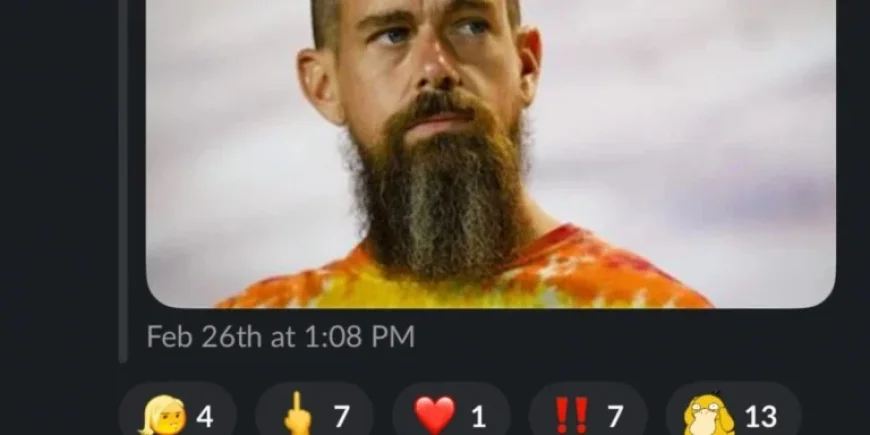Tap the double exclamation reaction chip

[x=587, y=414]
